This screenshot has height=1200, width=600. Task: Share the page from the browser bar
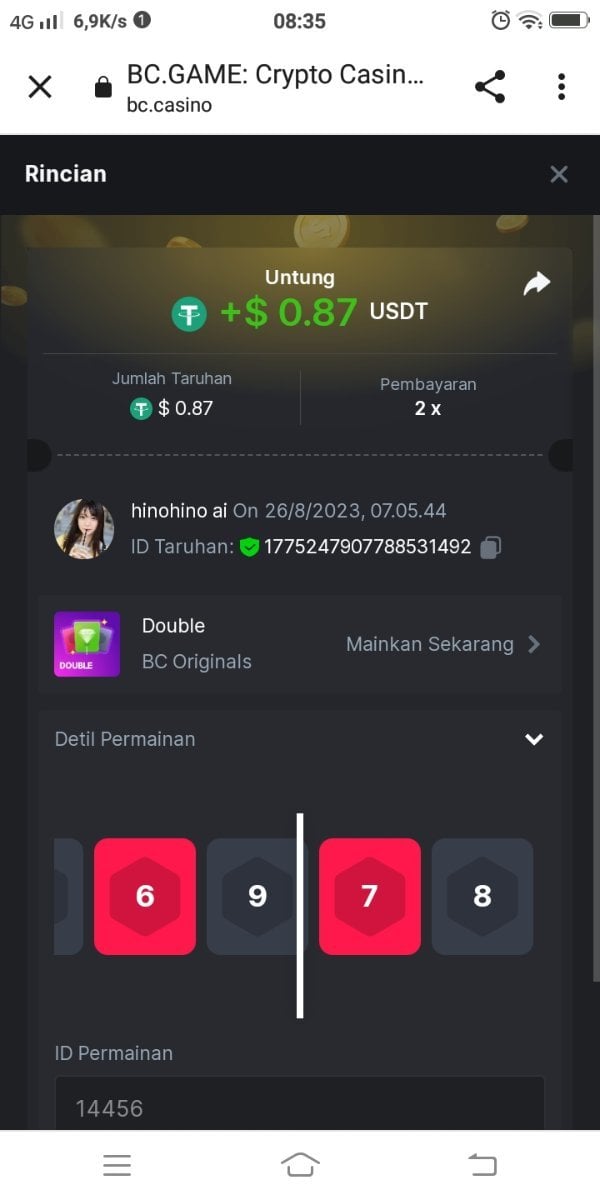pyautogui.click(x=490, y=87)
